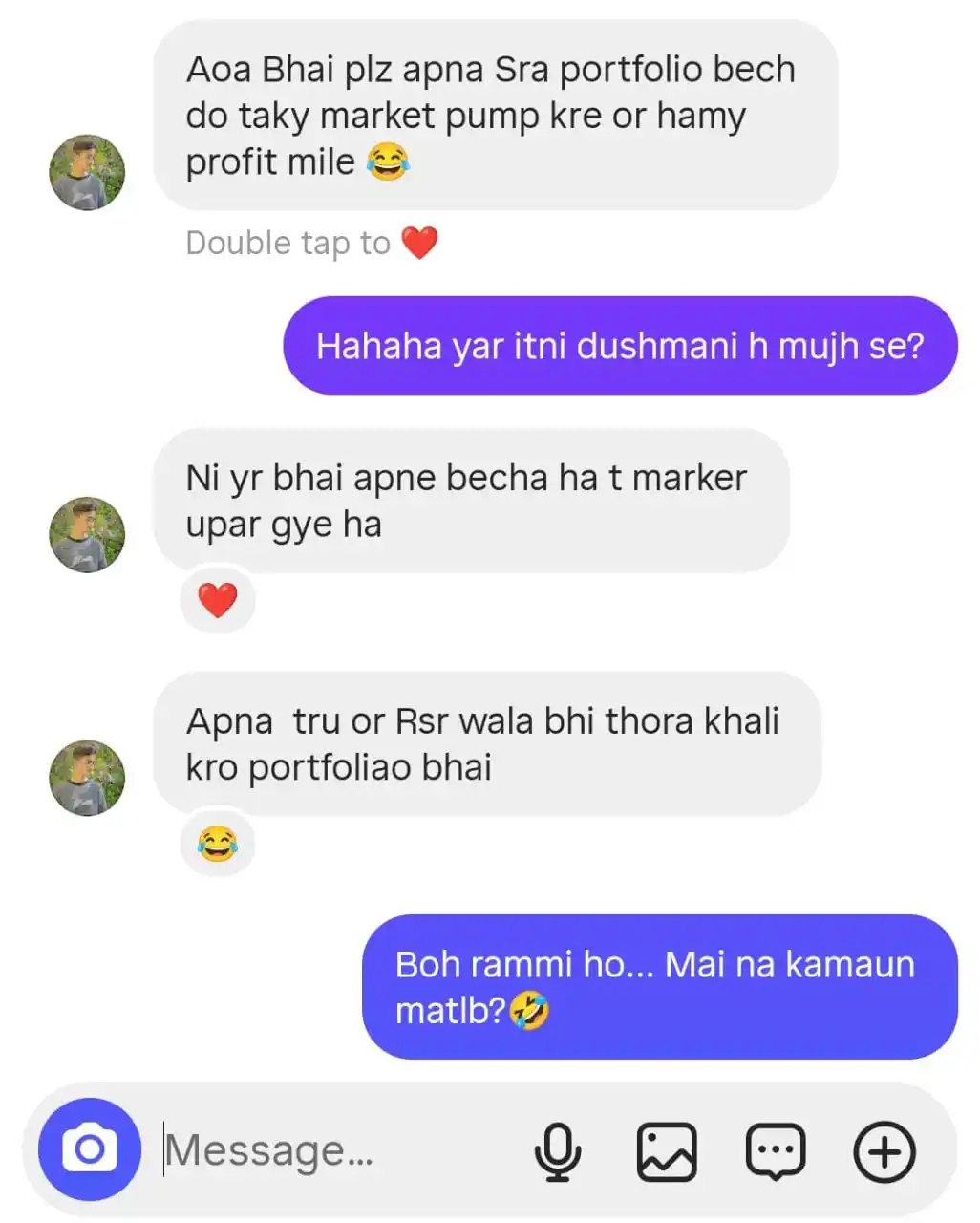Image resolution: width=980 pixels, height=1223 pixels.
Task: View laughing reaction on 'Apna tru or Rsr' message
Action: (217, 844)
